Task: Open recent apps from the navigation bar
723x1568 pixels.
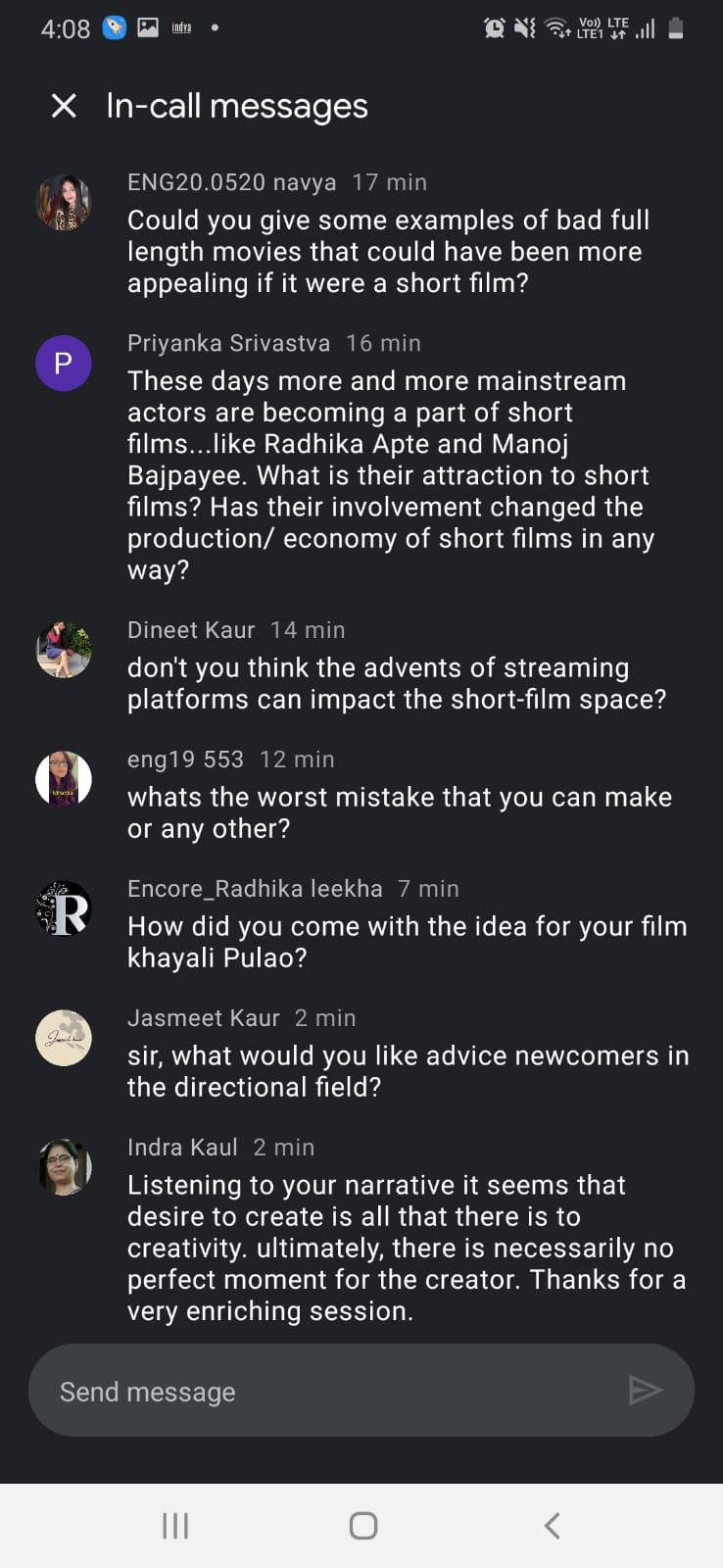Action: click(x=175, y=1526)
